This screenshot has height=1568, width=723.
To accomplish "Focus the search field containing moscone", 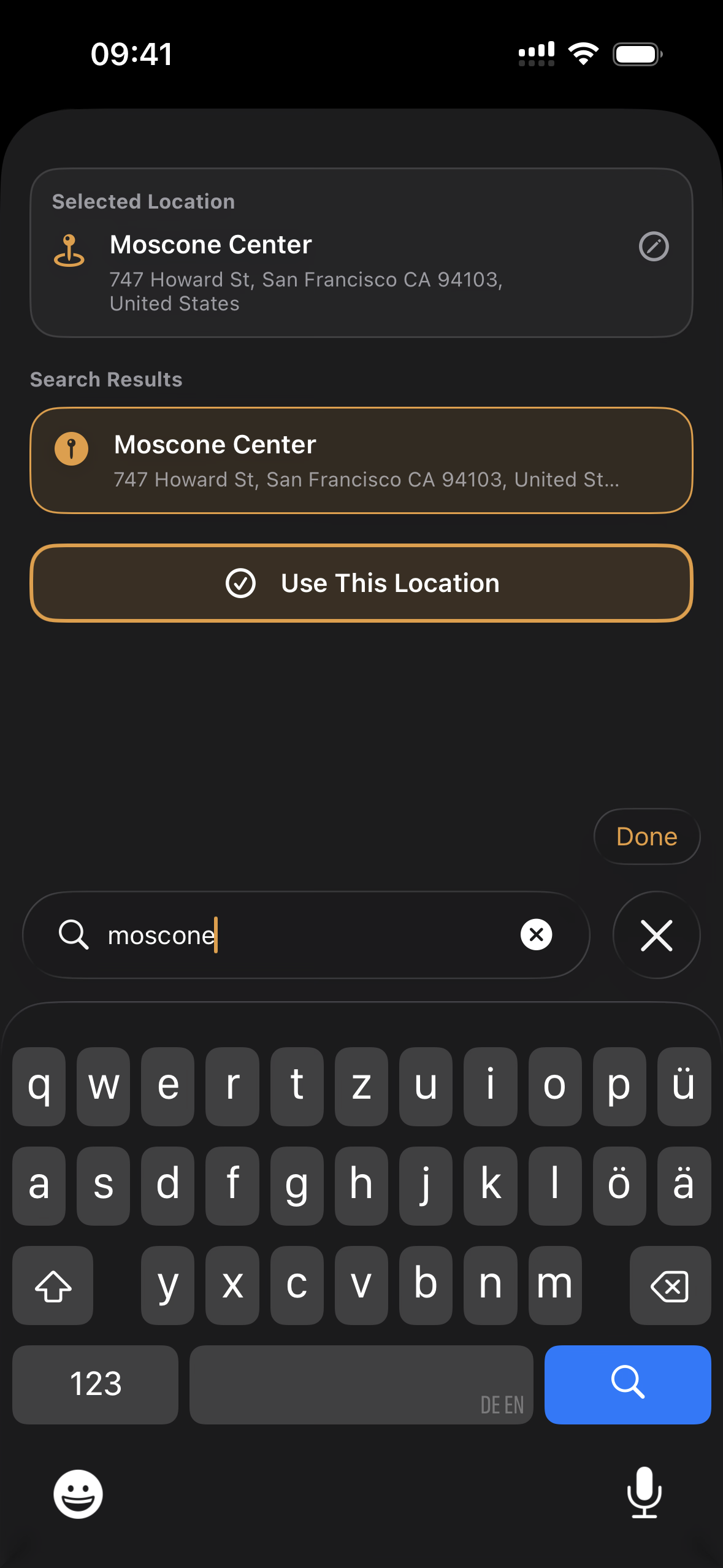I will point(306,935).
